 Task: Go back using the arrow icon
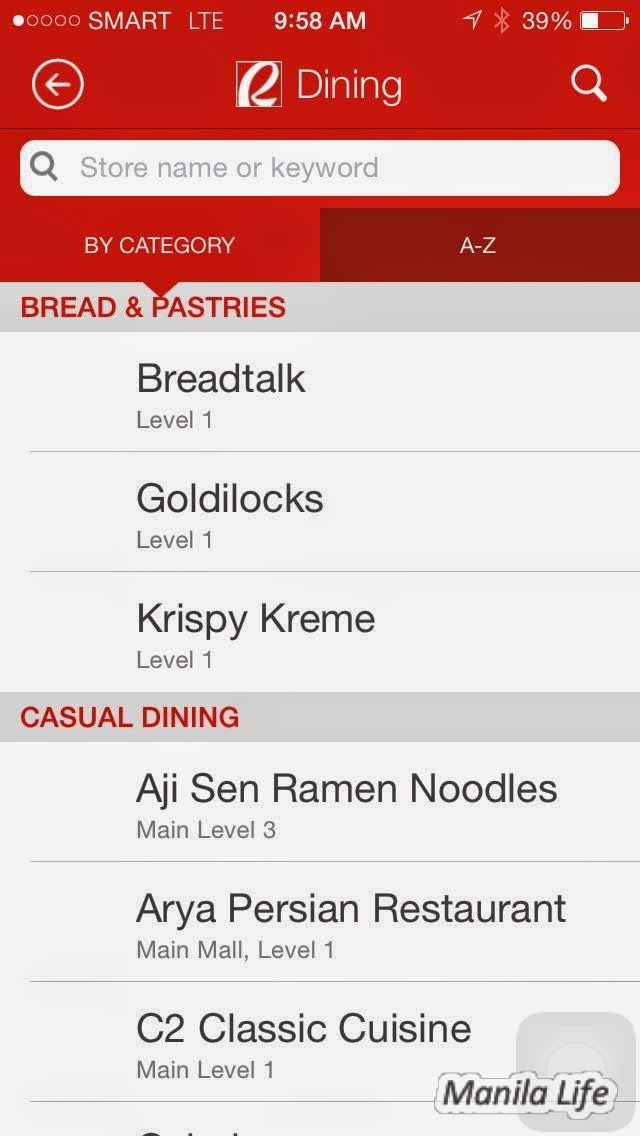click(57, 85)
